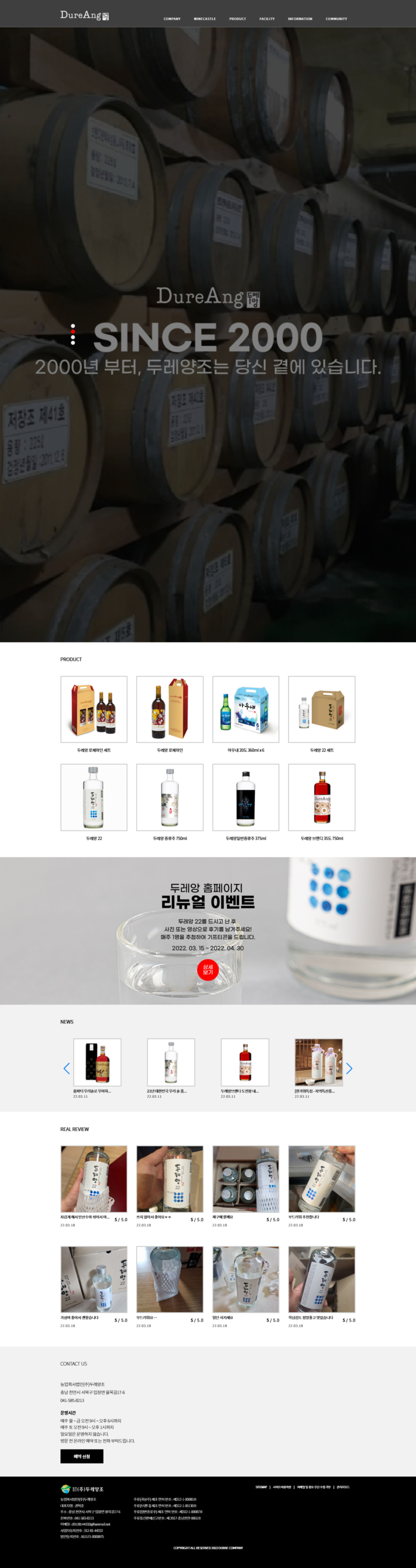Image resolution: width=416 pixels, height=1568 pixels.
Task: Open the review titled 재구매 했어요
Action: [x=245, y=1179]
